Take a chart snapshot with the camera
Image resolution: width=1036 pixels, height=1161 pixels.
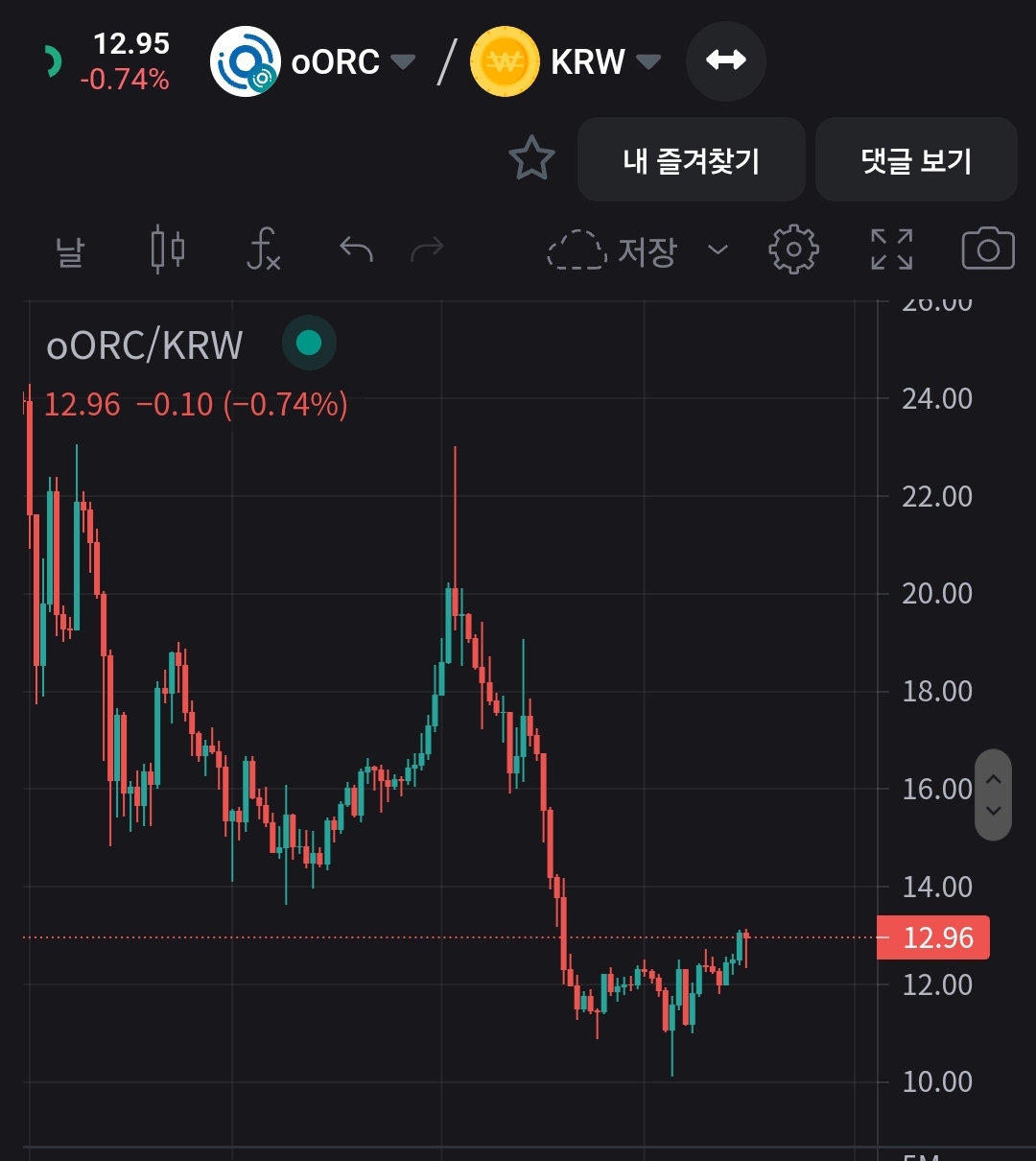click(987, 250)
